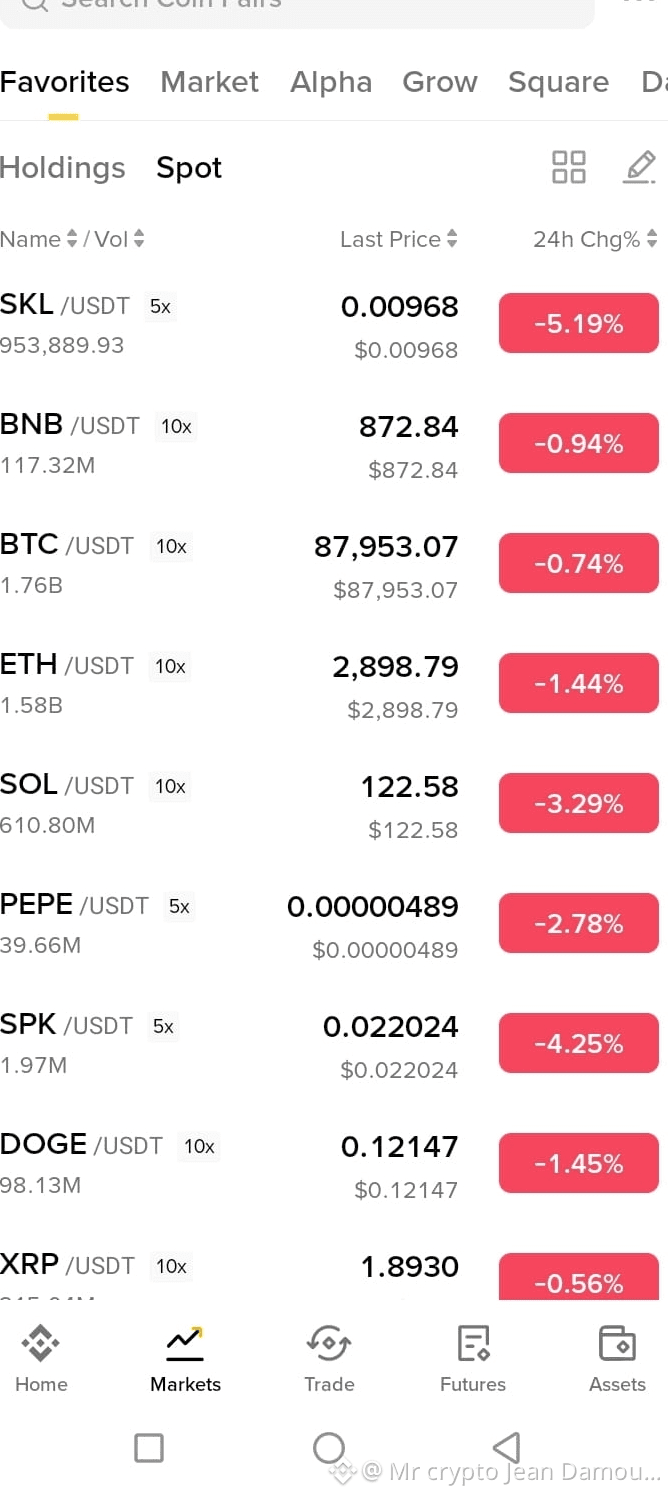
Task: Select the Square tab
Action: (558, 82)
